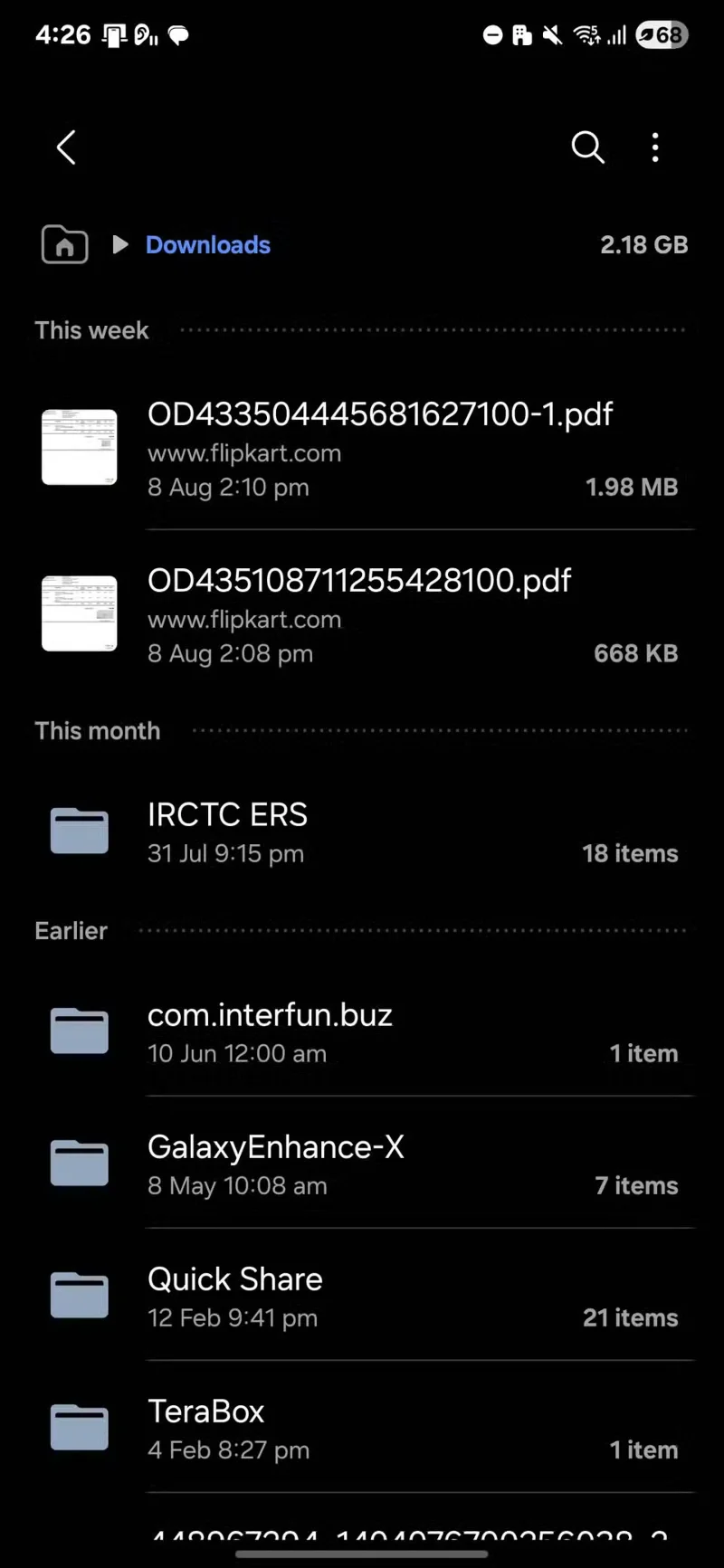Image resolution: width=724 pixels, height=1568 pixels.
Task: Expand the breadcrumb path chevron
Action: pyautogui.click(x=119, y=244)
